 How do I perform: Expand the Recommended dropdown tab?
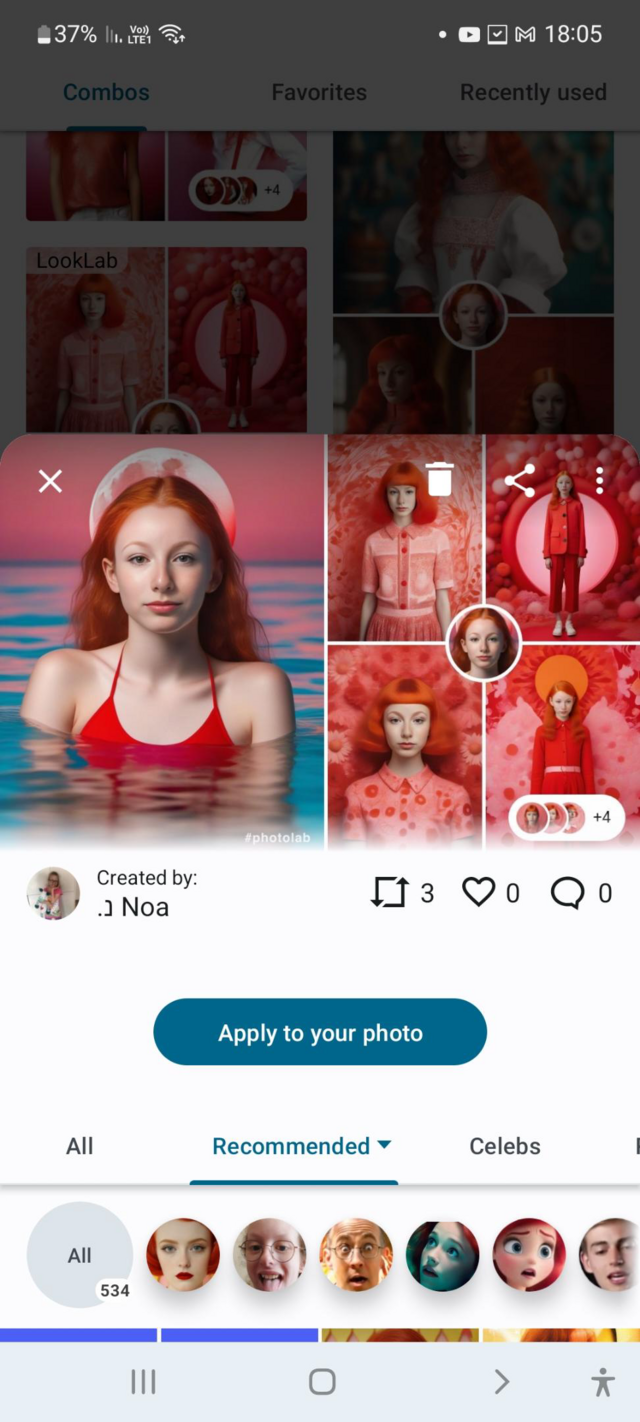[x=301, y=1146]
